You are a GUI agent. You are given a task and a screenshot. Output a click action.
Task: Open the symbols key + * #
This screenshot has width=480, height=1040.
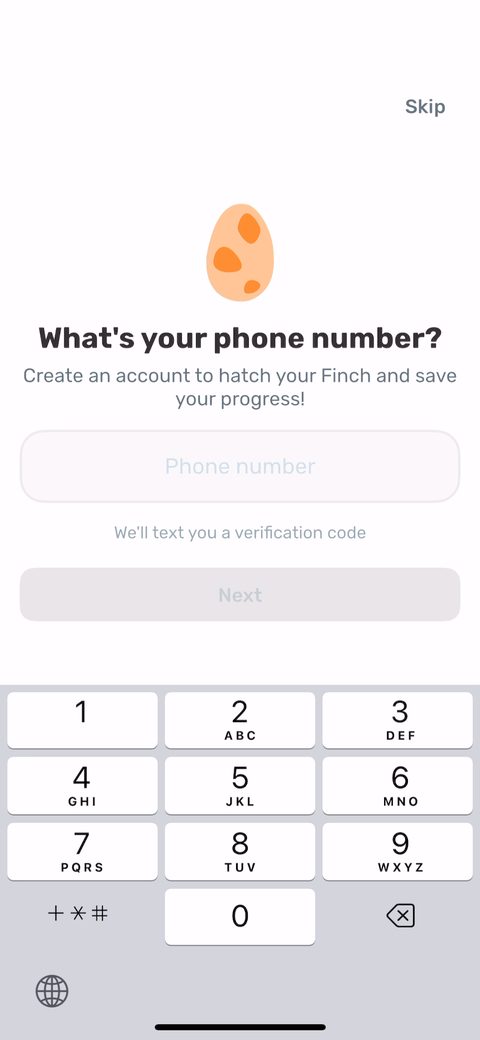pyautogui.click(x=78, y=914)
